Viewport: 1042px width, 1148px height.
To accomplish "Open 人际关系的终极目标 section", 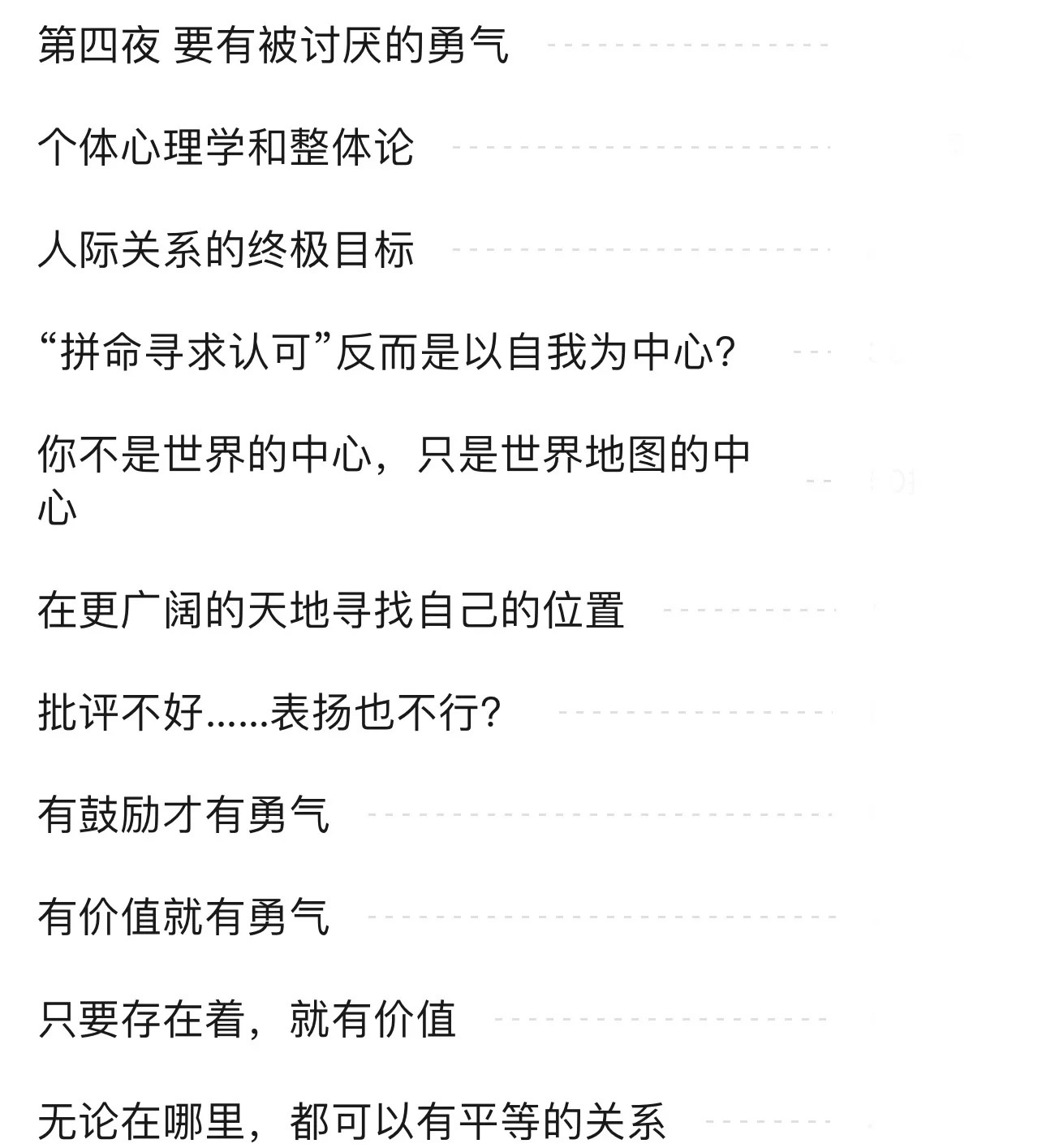I will click(226, 250).
